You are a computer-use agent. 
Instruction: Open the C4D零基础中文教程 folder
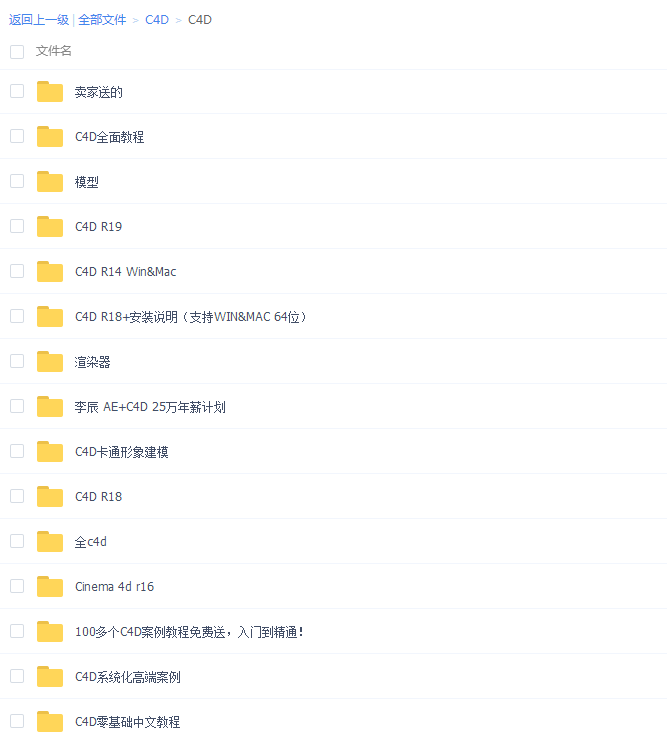(x=127, y=722)
